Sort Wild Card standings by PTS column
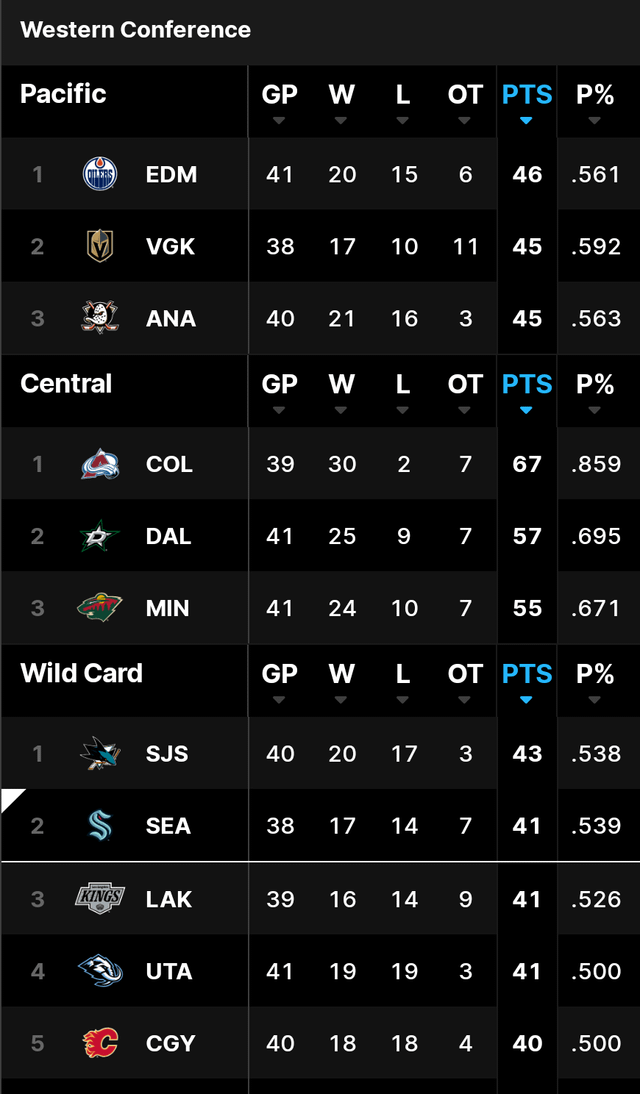 527,680
